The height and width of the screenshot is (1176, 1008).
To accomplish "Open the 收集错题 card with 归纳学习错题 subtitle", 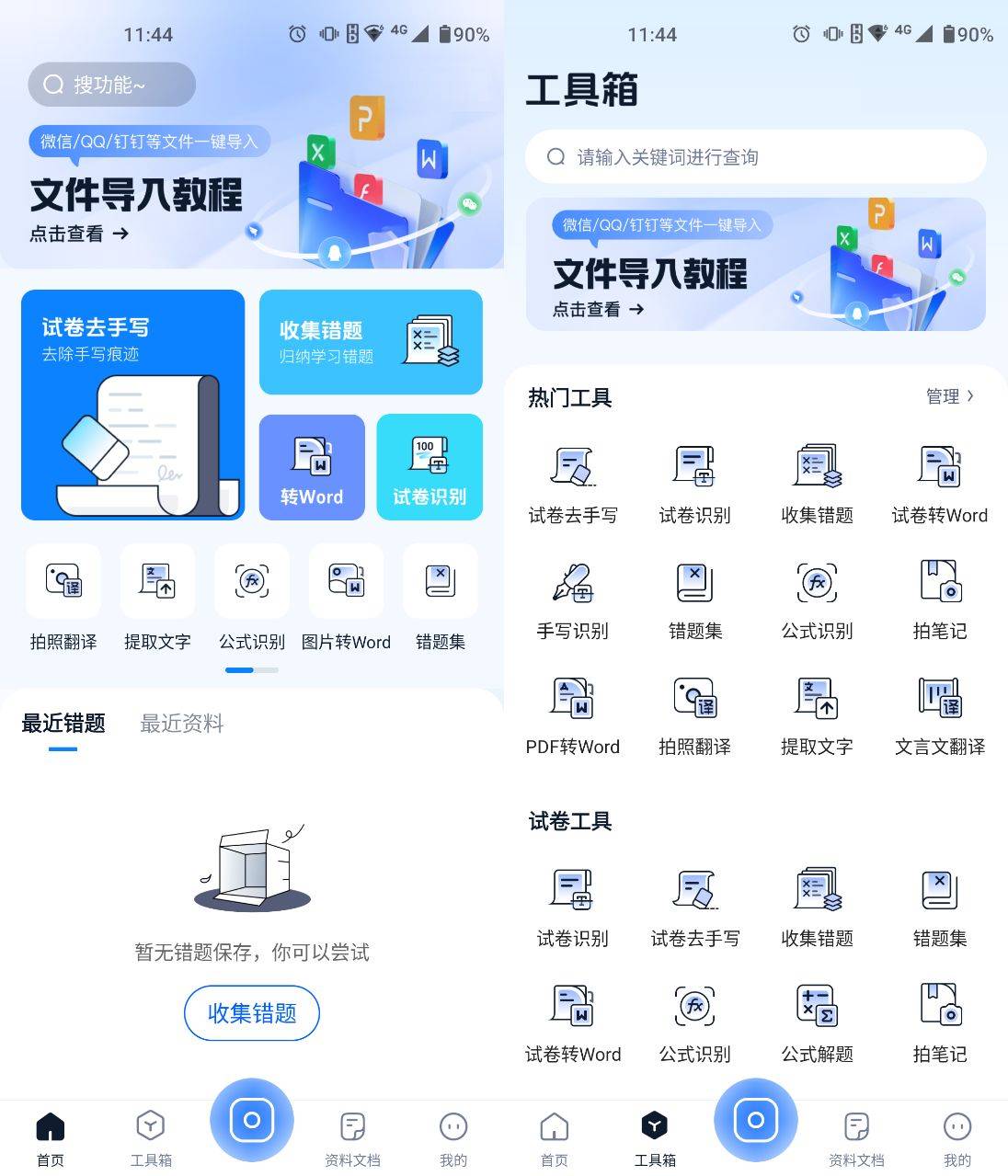I will click(x=371, y=342).
